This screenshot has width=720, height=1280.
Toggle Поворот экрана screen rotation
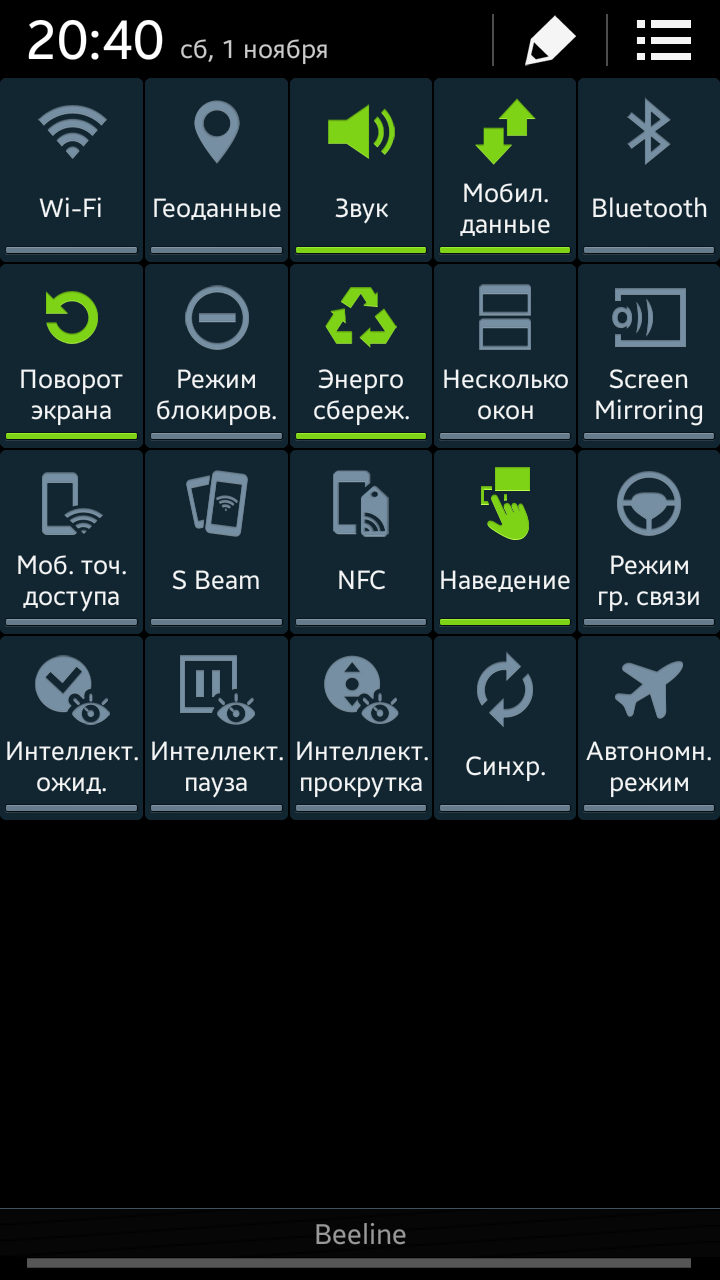point(71,354)
